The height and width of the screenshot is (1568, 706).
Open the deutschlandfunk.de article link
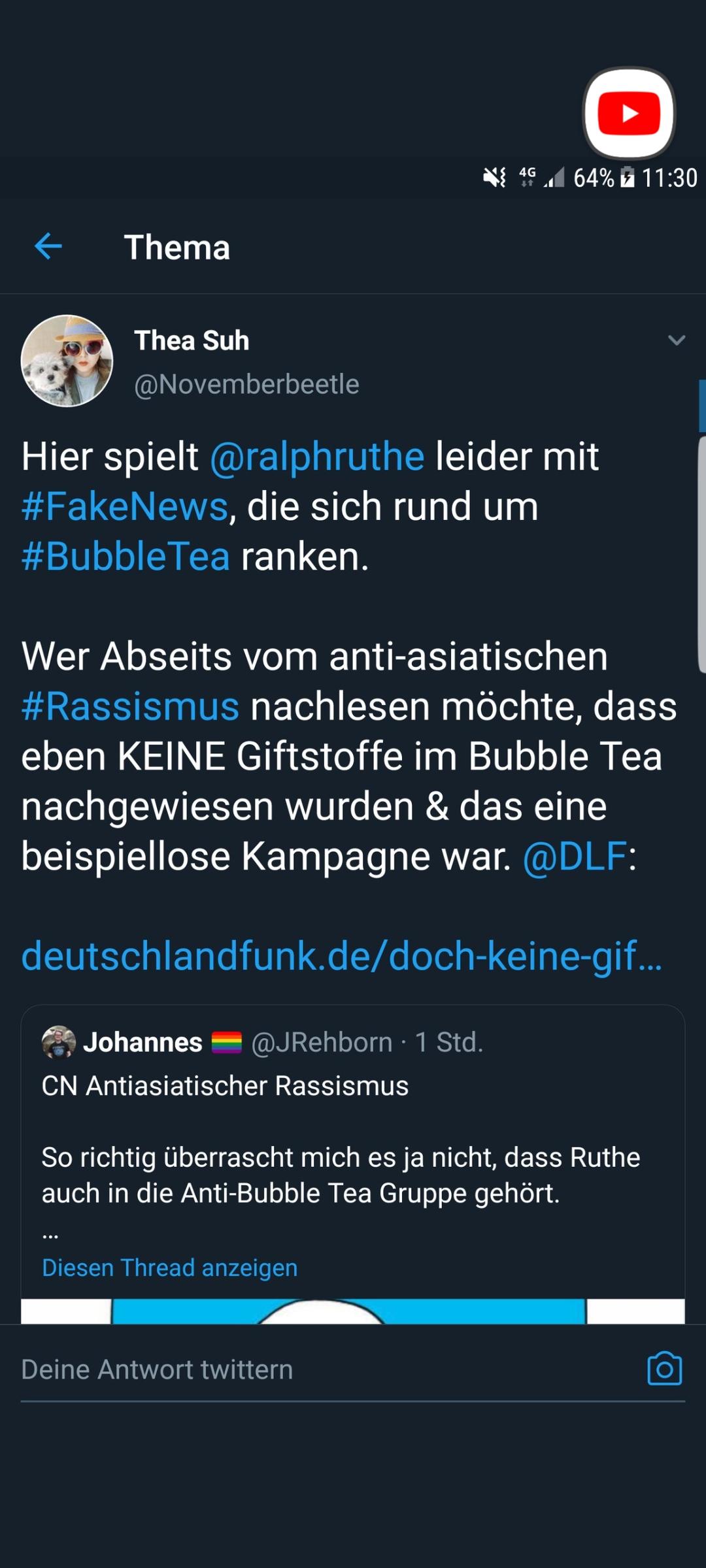coord(342,956)
